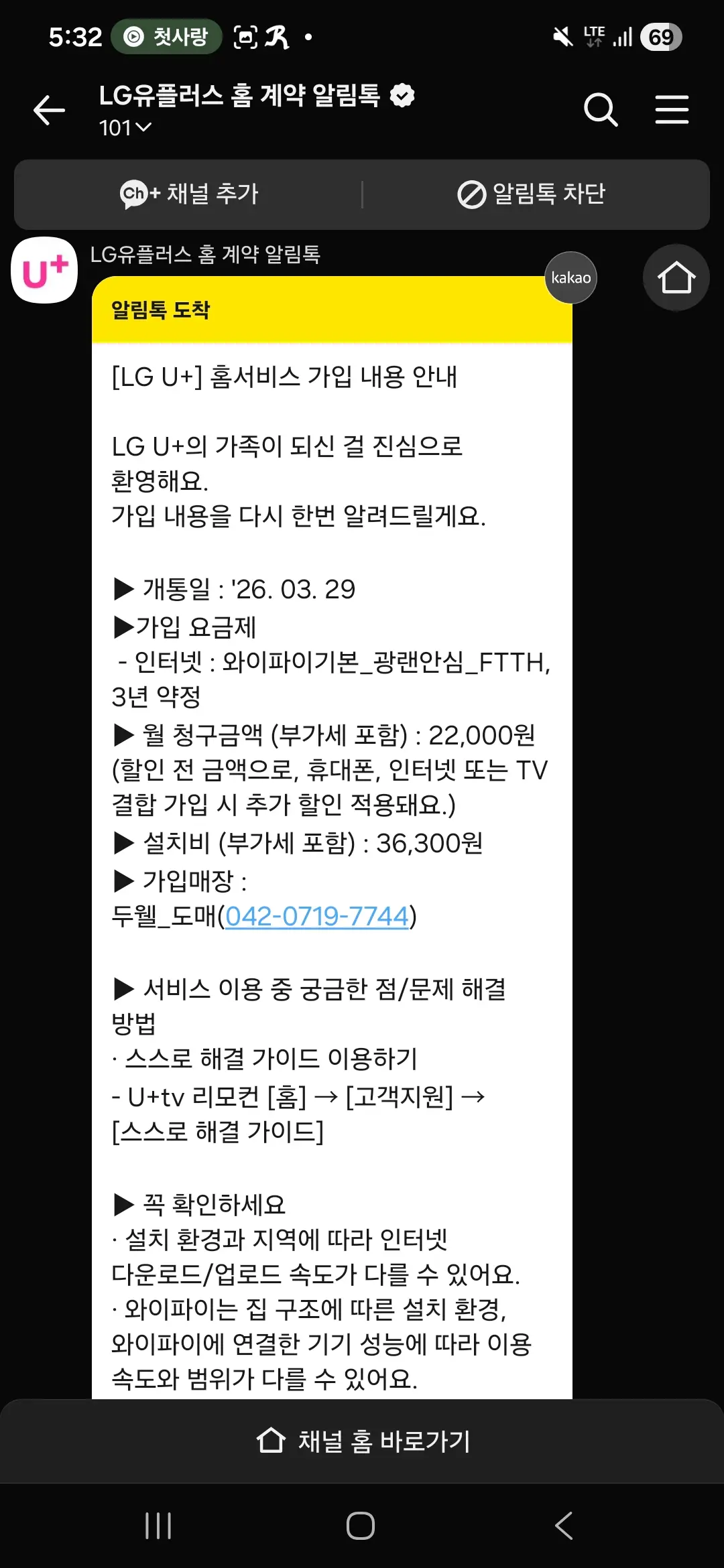Open the hamburger menu
724x1568 pixels.
[672, 110]
